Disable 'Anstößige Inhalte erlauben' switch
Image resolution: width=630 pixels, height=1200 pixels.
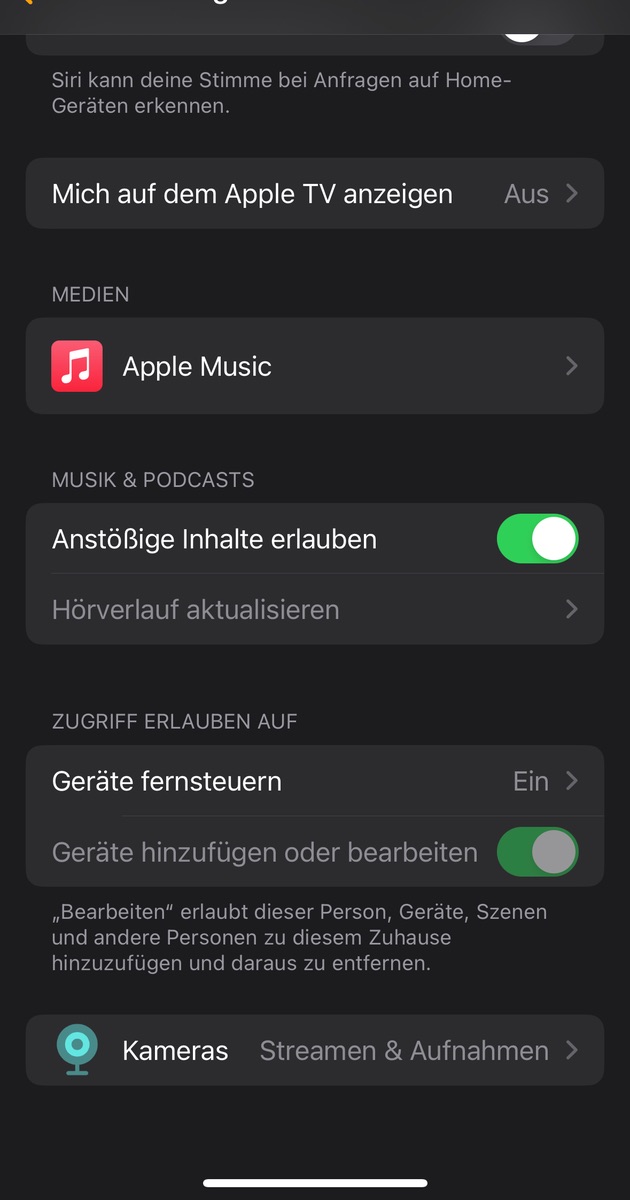coord(537,539)
